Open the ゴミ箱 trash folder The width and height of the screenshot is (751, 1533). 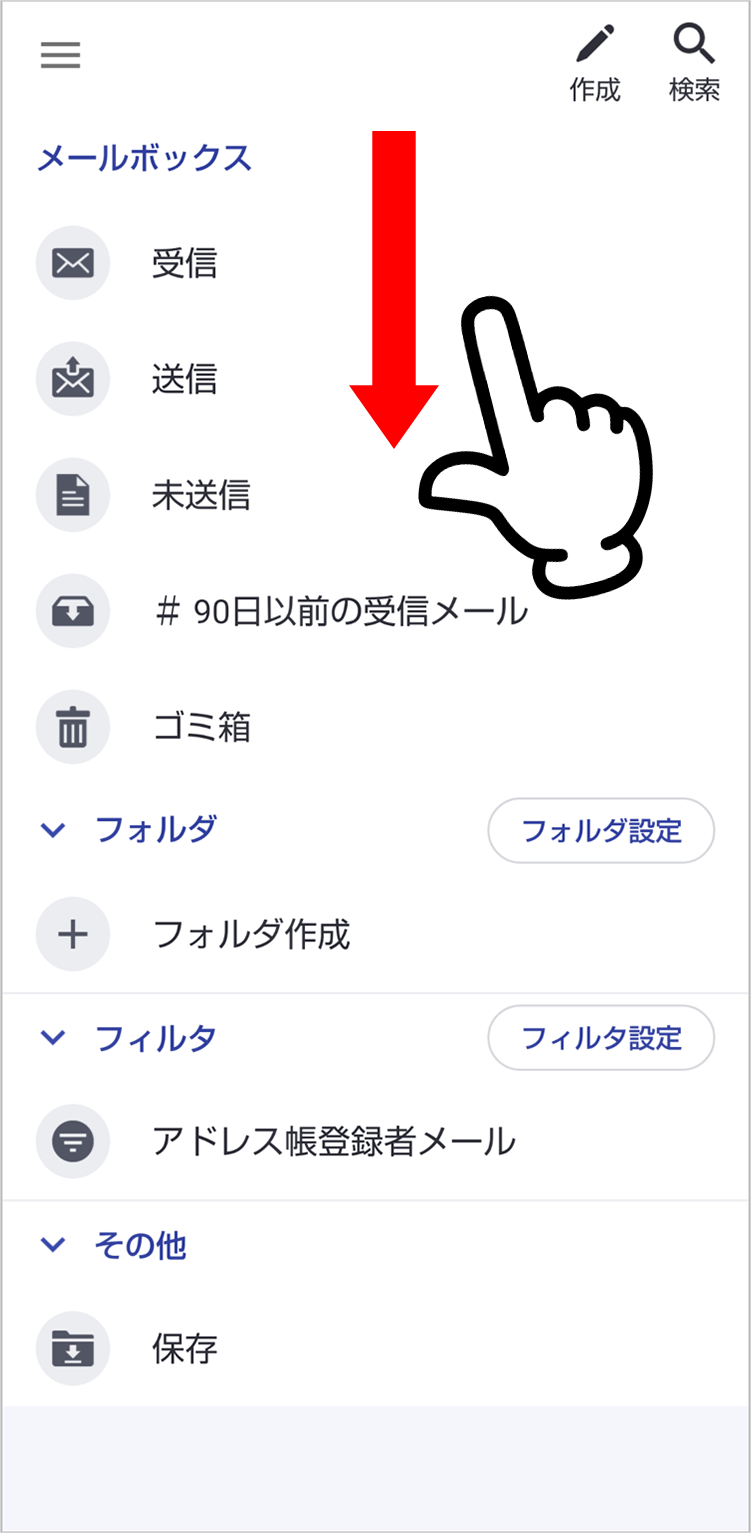click(200, 727)
